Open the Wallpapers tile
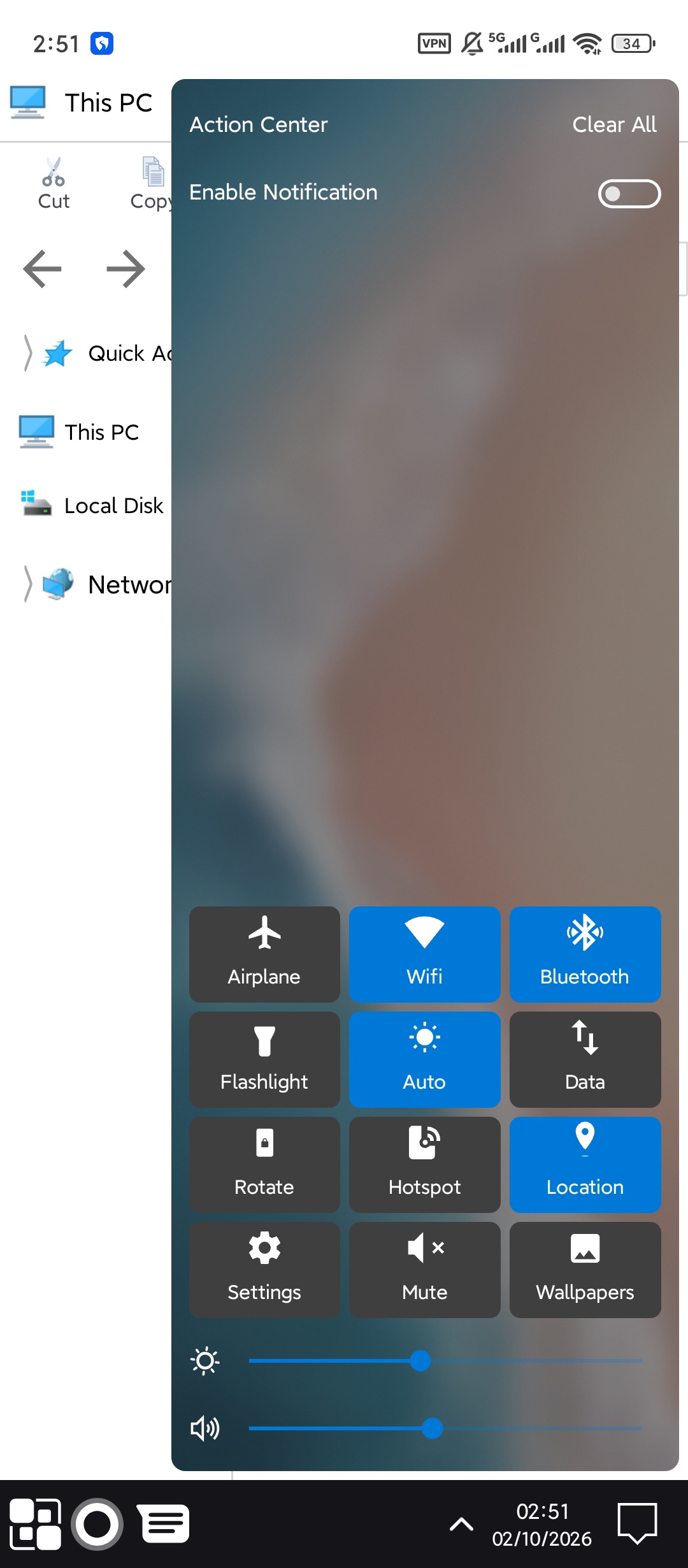Screen dimensions: 688x1568 click(x=585, y=1270)
